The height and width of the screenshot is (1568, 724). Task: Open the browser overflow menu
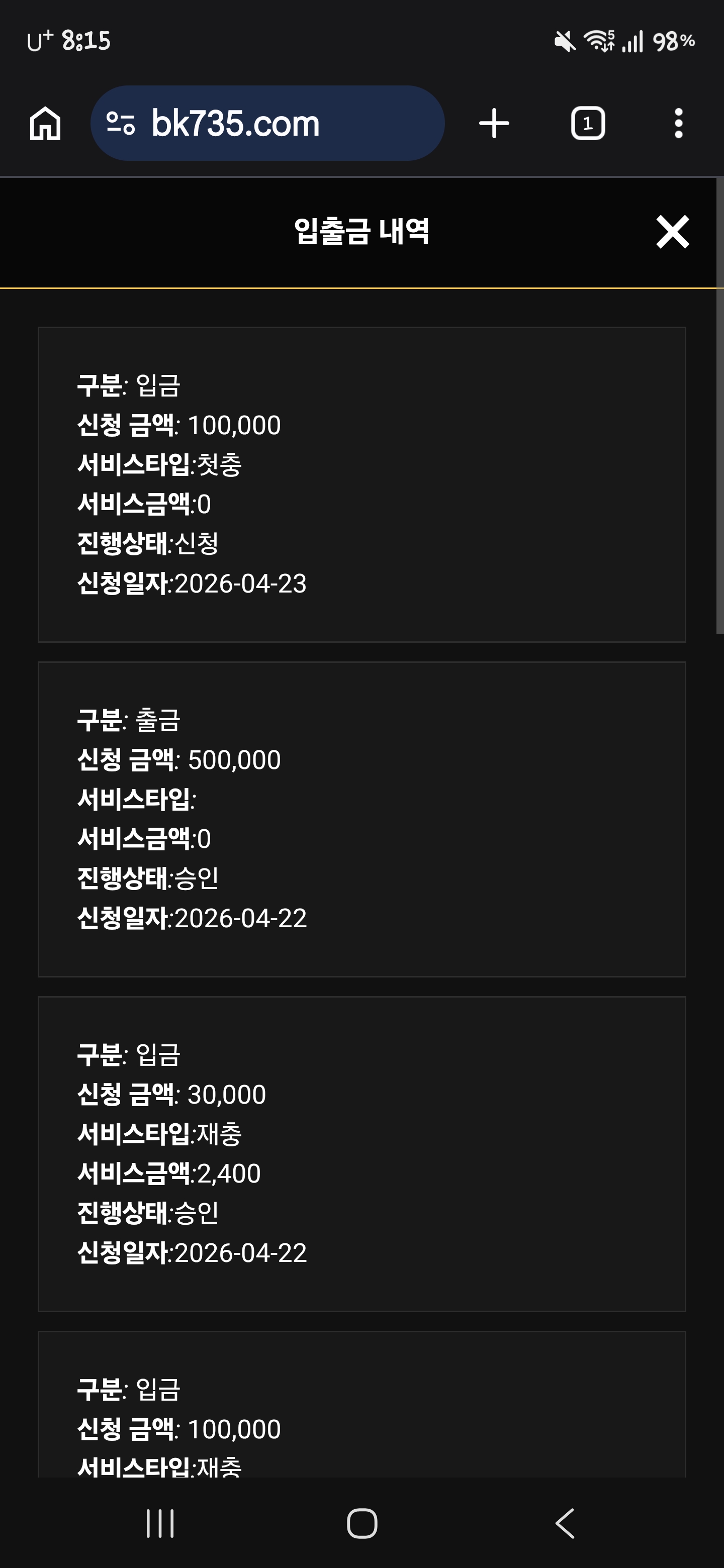point(678,124)
